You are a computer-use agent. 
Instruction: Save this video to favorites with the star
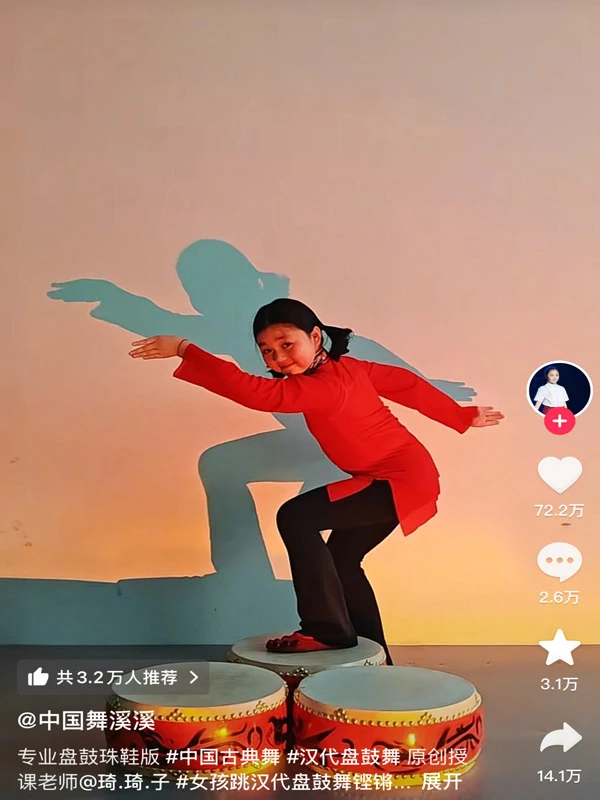point(559,648)
